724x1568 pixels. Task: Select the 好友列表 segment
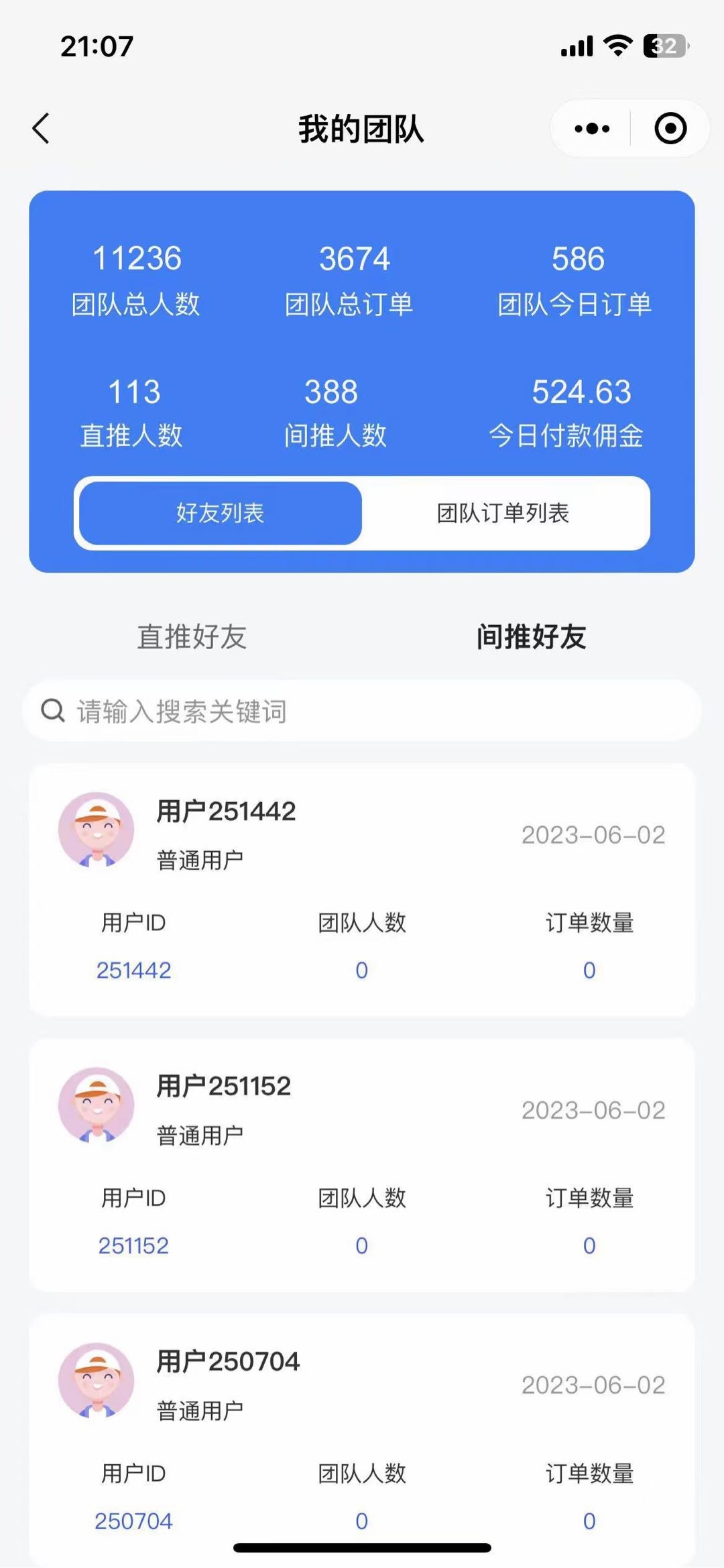click(221, 513)
